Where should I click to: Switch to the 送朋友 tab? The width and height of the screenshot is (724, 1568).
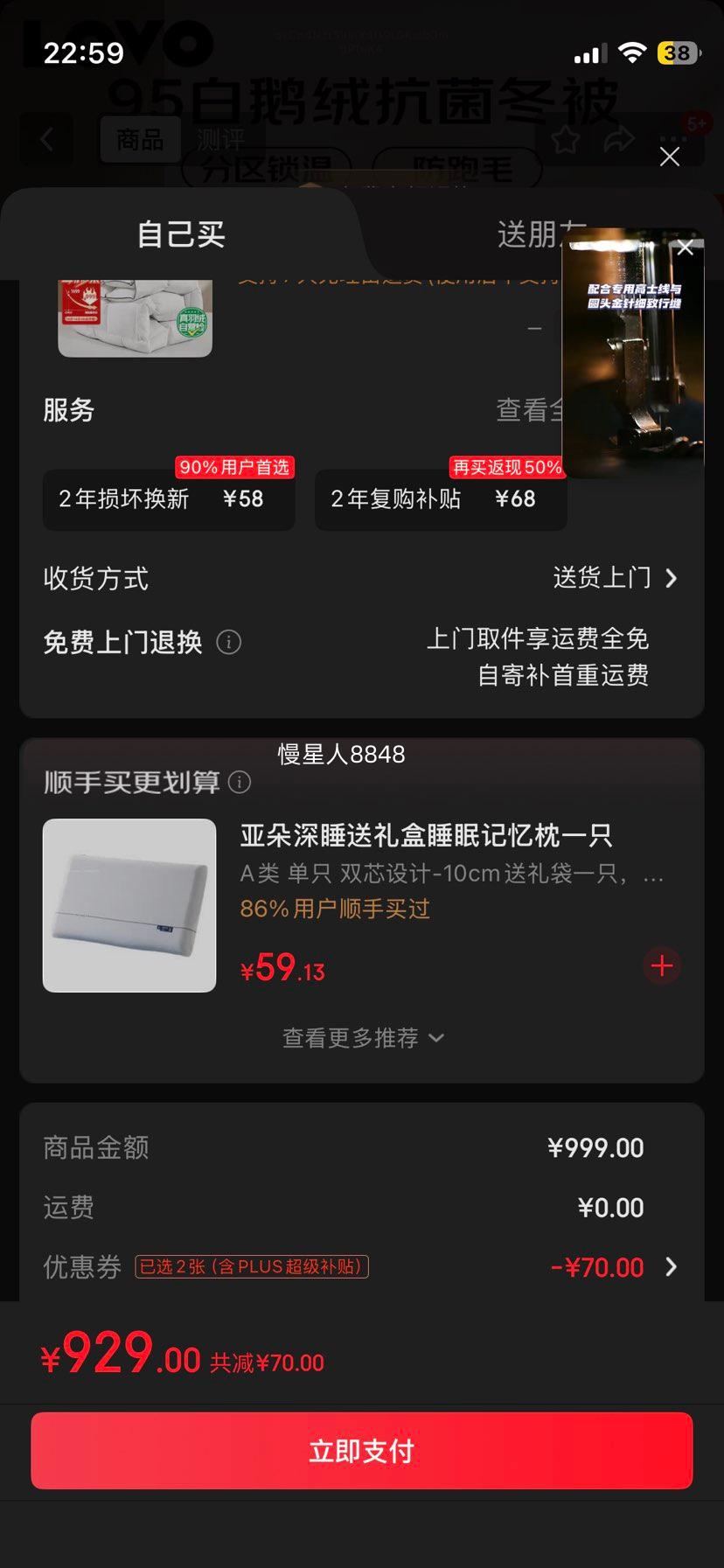[x=525, y=234]
